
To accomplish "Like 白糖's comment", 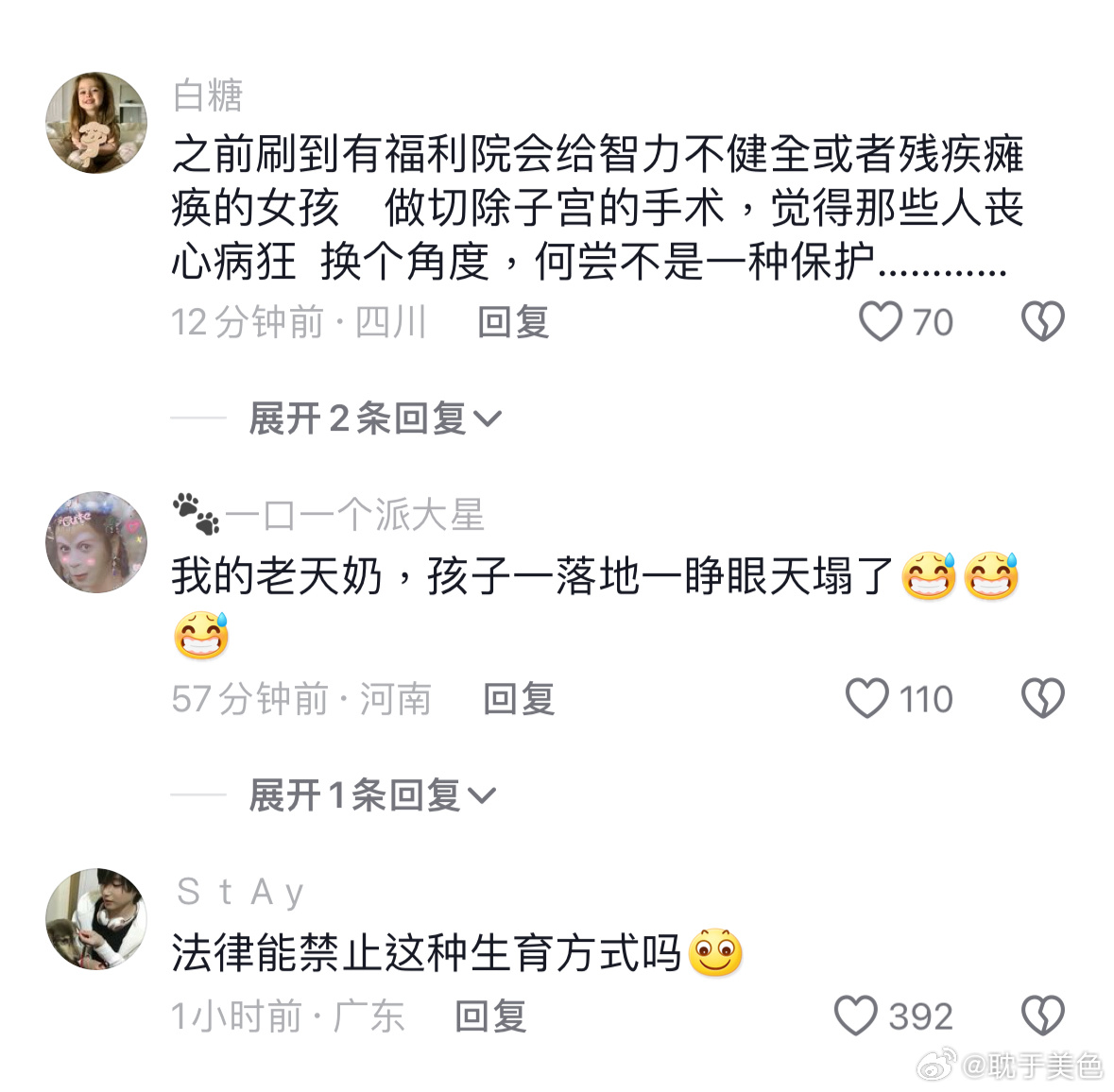I will 881,321.
